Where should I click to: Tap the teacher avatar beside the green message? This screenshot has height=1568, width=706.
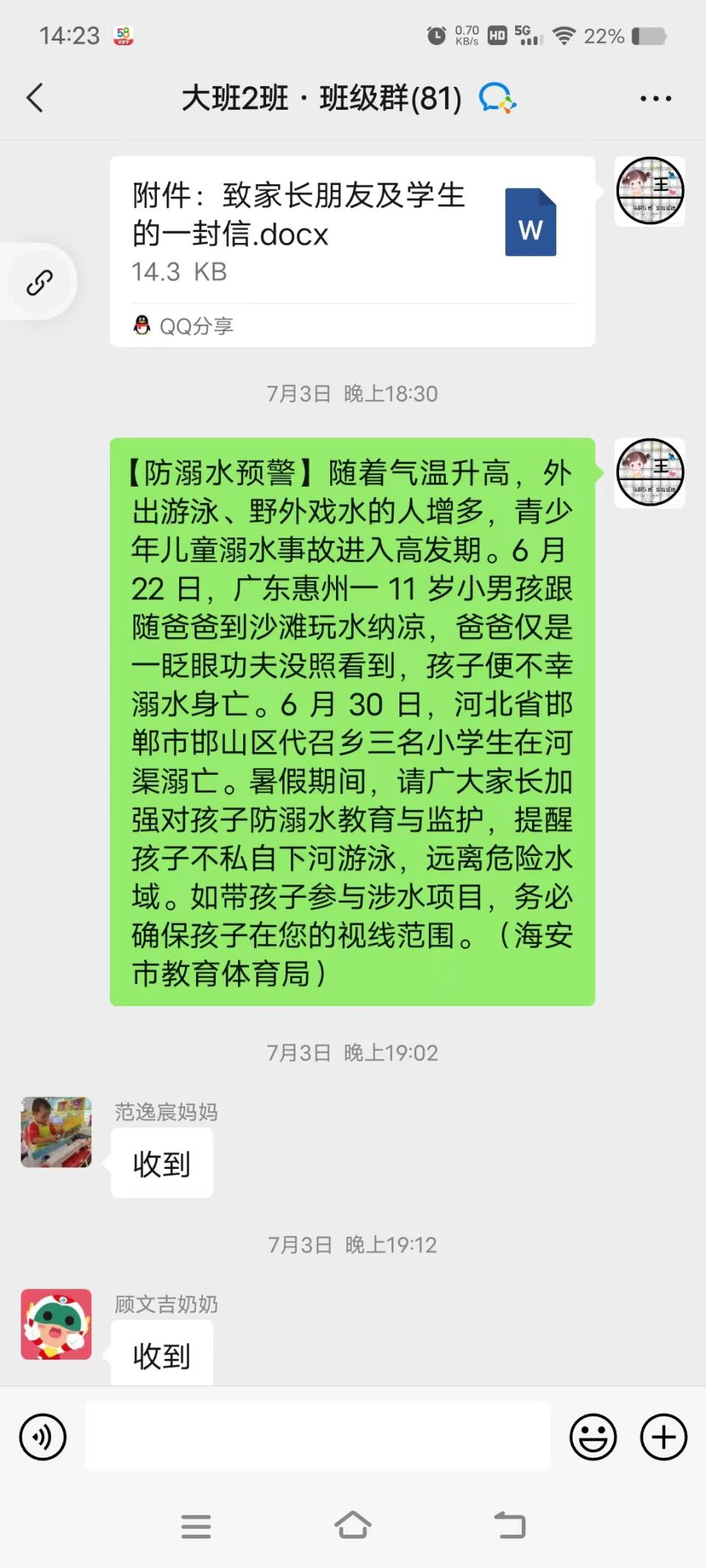649,472
